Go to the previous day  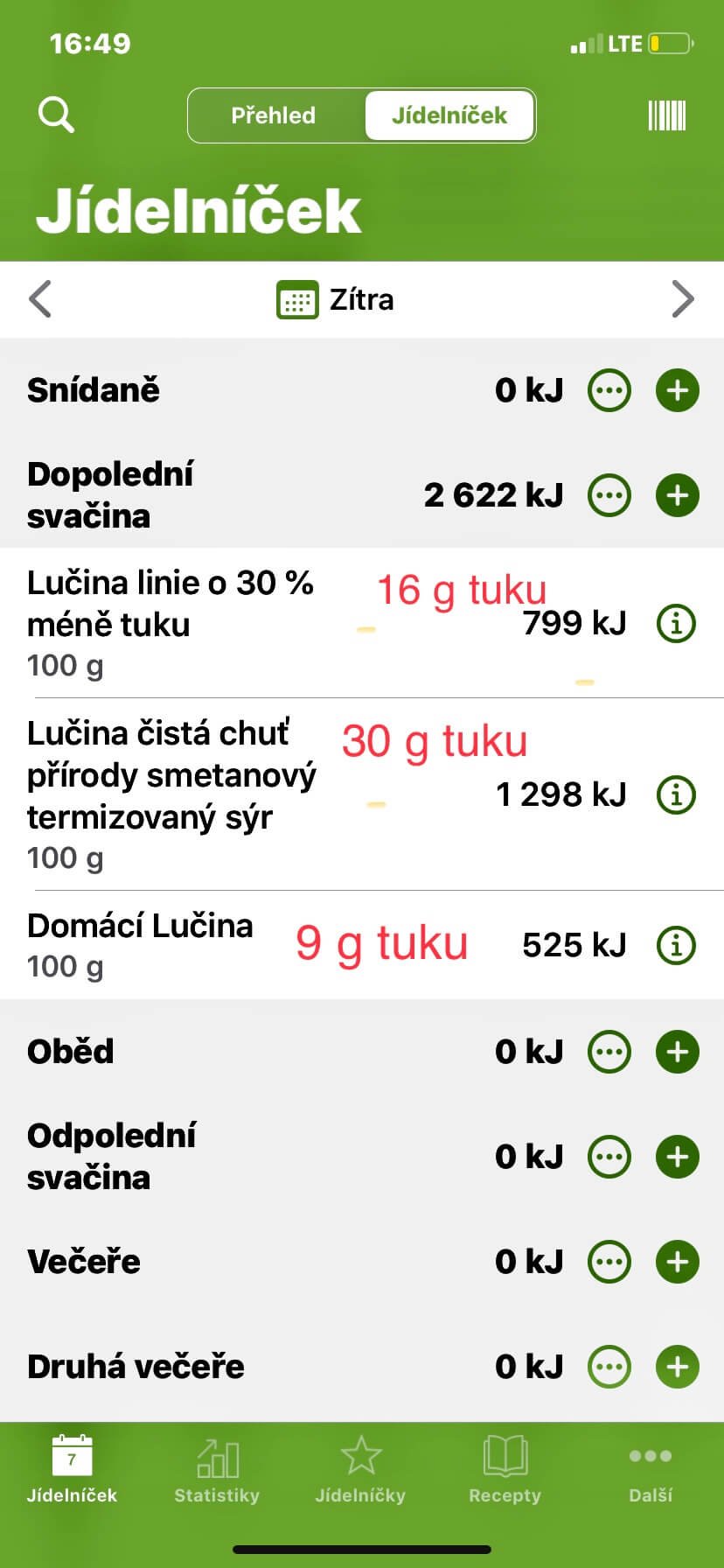[x=40, y=299]
